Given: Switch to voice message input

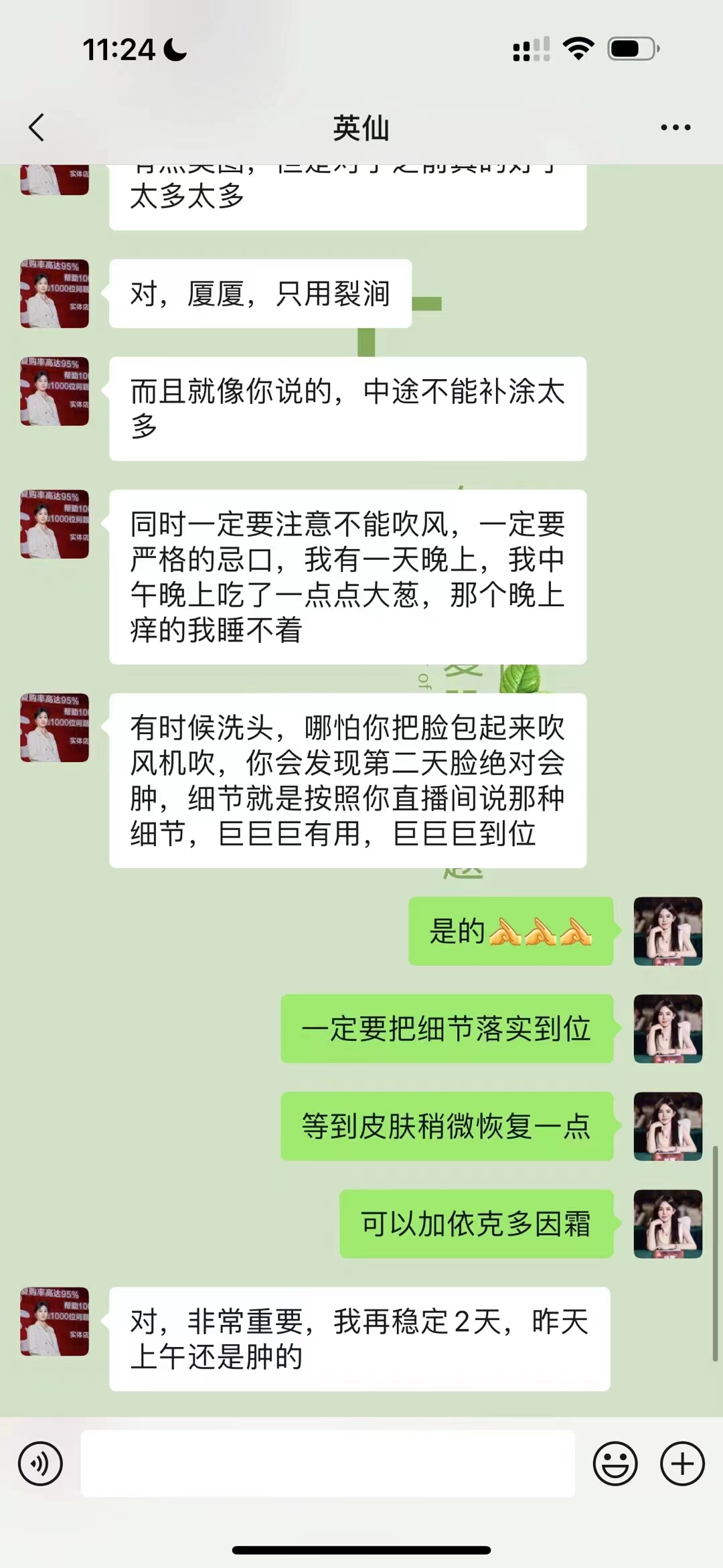Looking at the screenshot, I should click(40, 1464).
